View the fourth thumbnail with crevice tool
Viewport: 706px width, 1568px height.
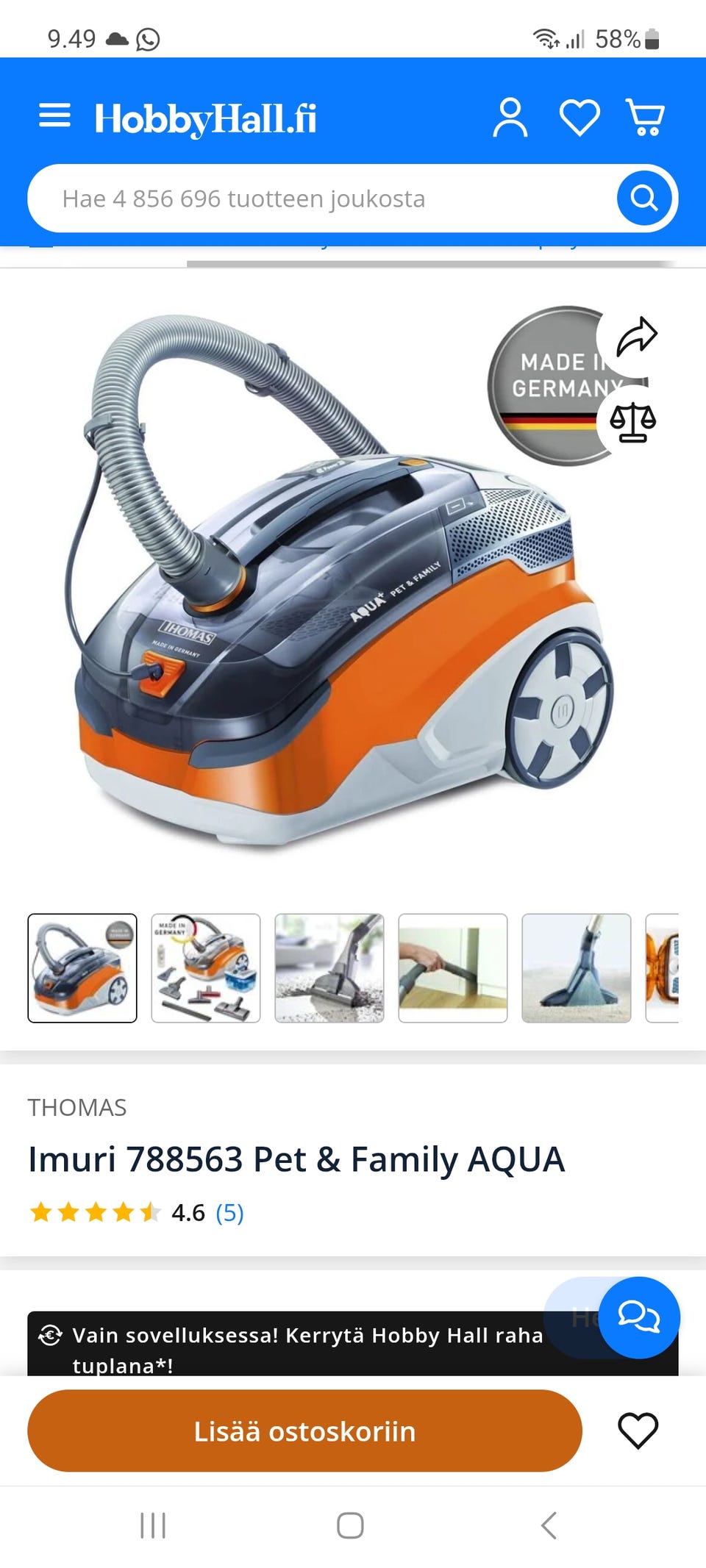pos(453,967)
